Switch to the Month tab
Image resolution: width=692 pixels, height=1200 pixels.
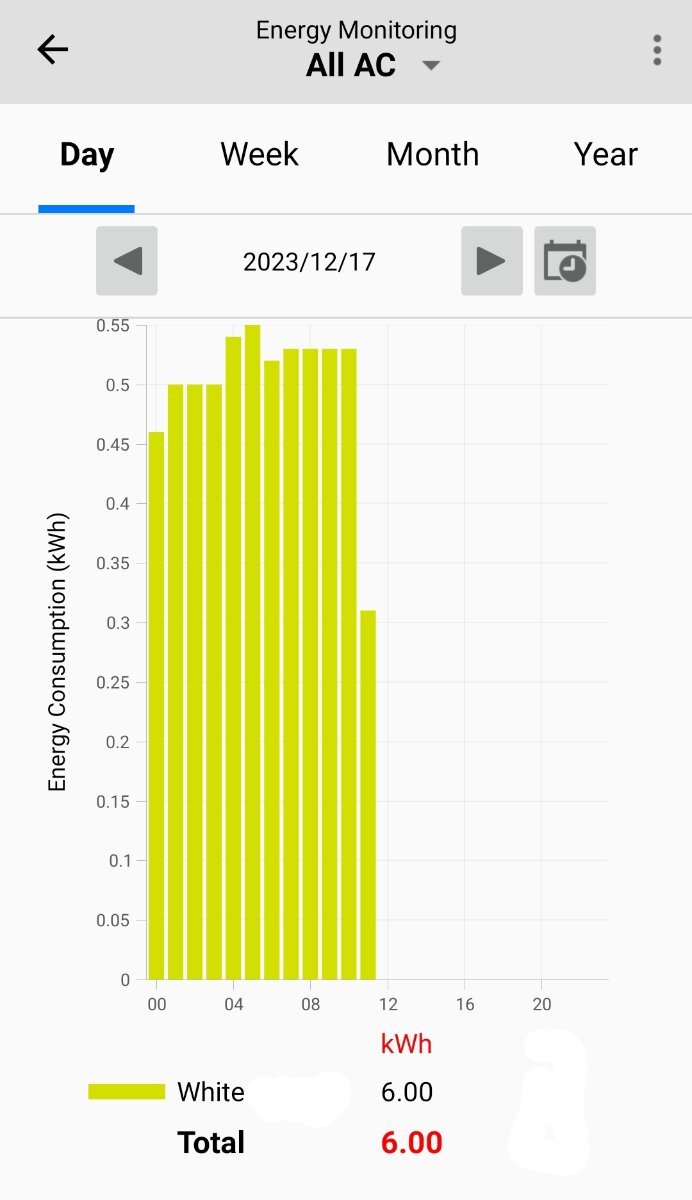(x=432, y=155)
